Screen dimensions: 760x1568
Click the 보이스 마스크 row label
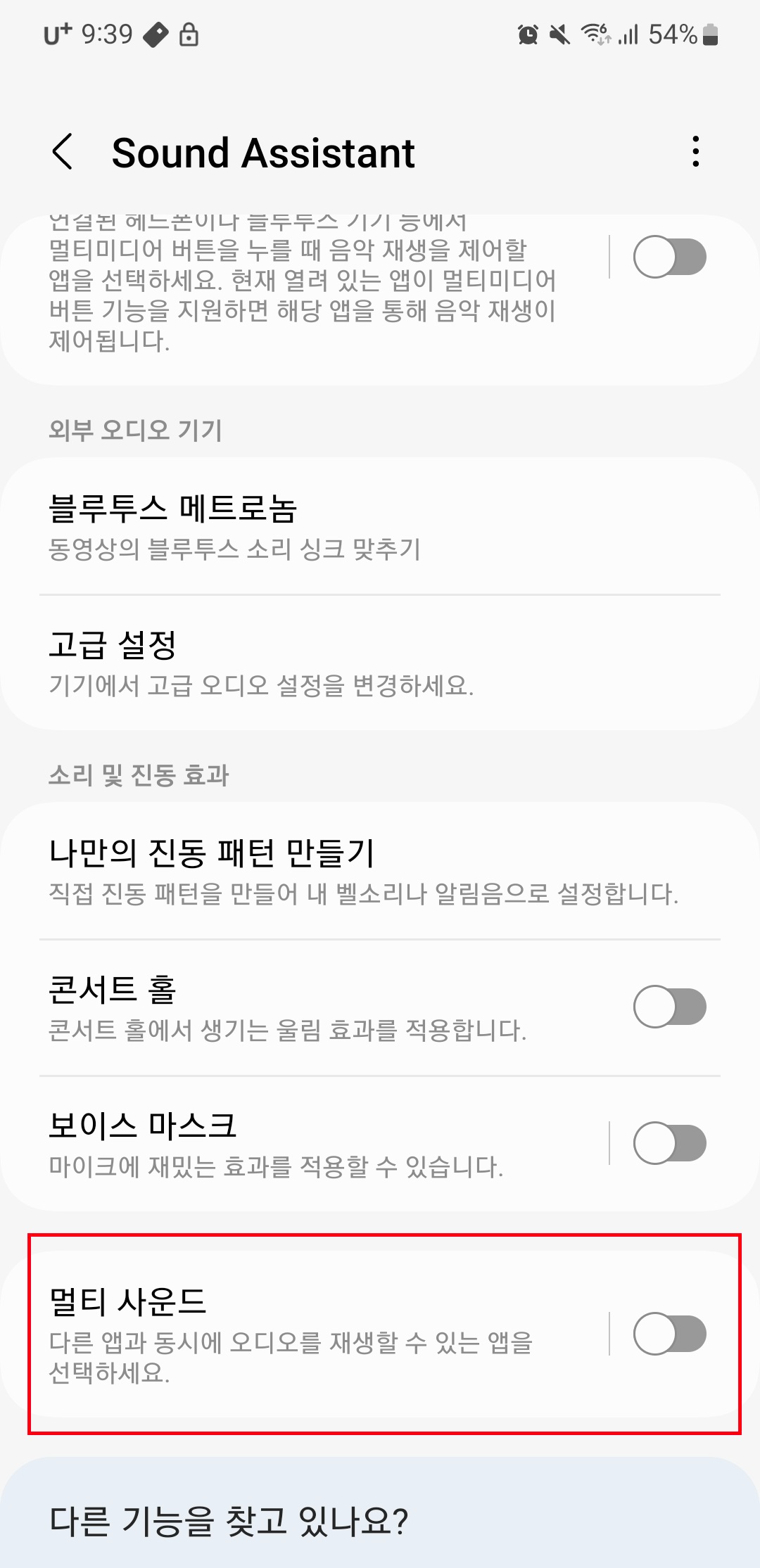[x=142, y=1123]
